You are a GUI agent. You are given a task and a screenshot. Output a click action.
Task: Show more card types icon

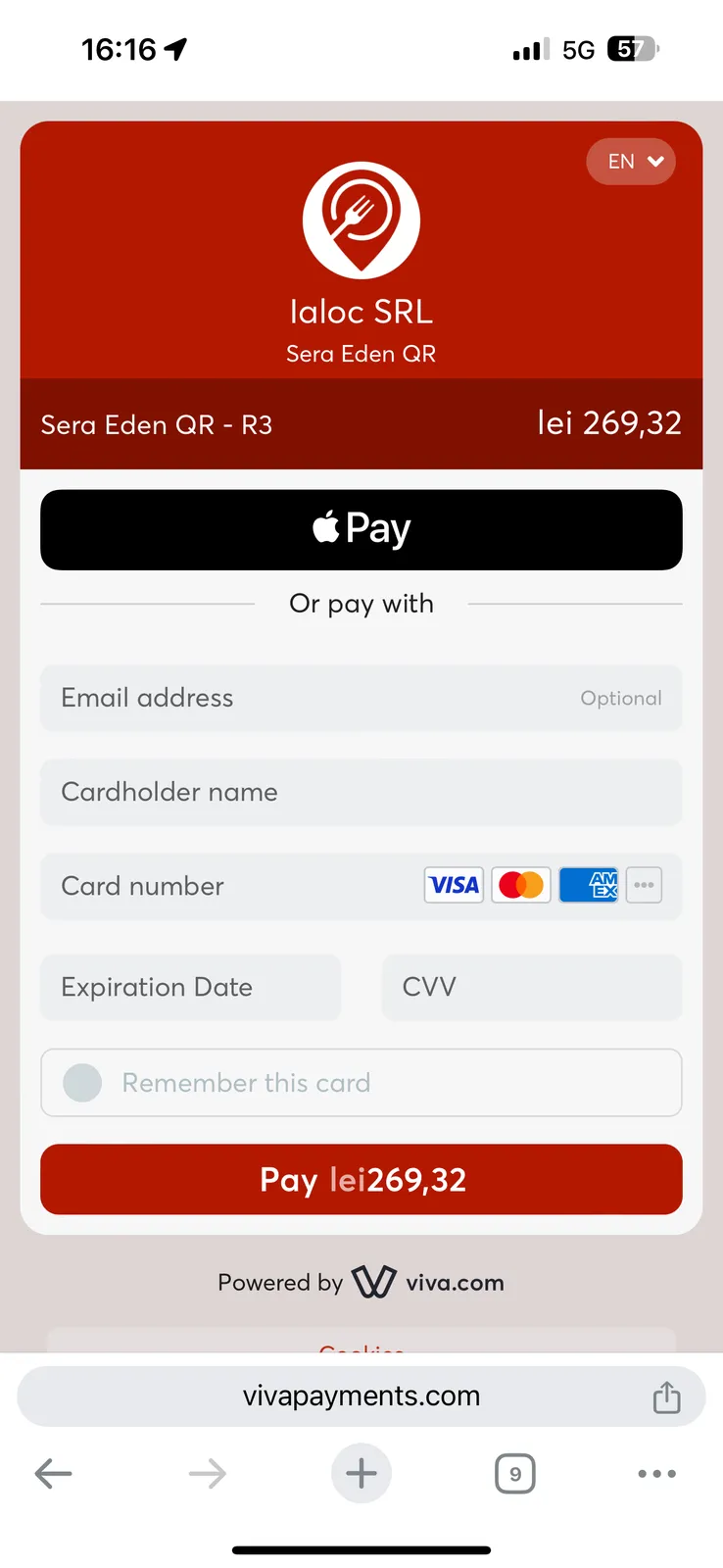tap(644, 885)
